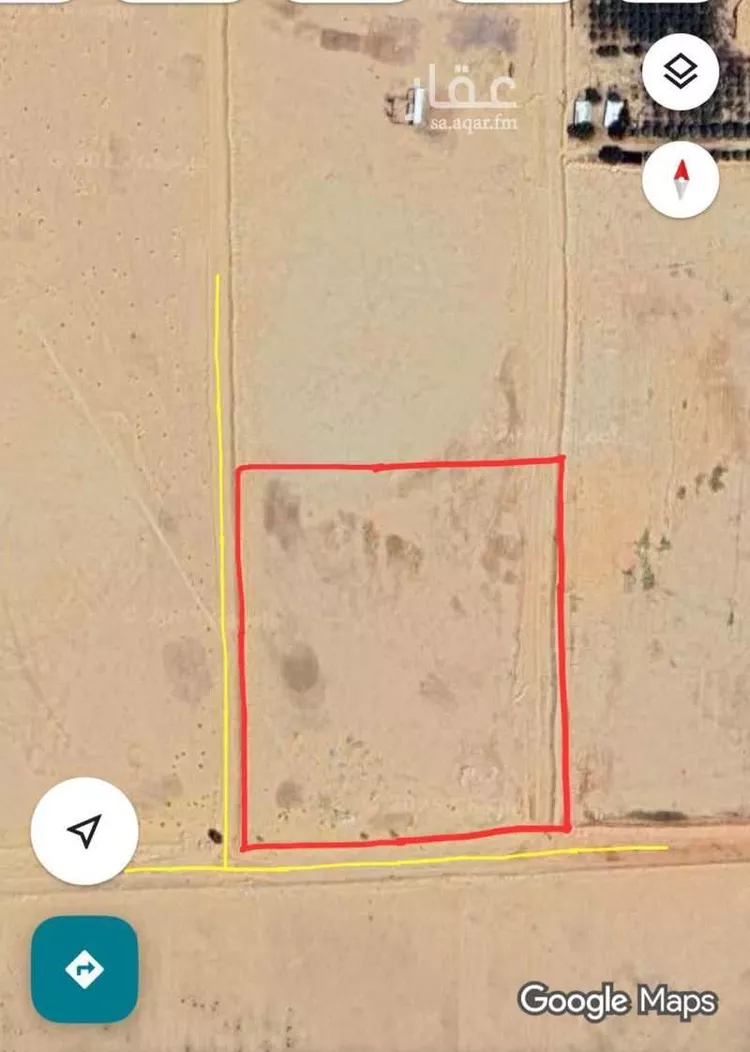Click the white turn-arrow inside the directions button
Viewport: 750px width, 1052px height.
[x=86, y=968]
